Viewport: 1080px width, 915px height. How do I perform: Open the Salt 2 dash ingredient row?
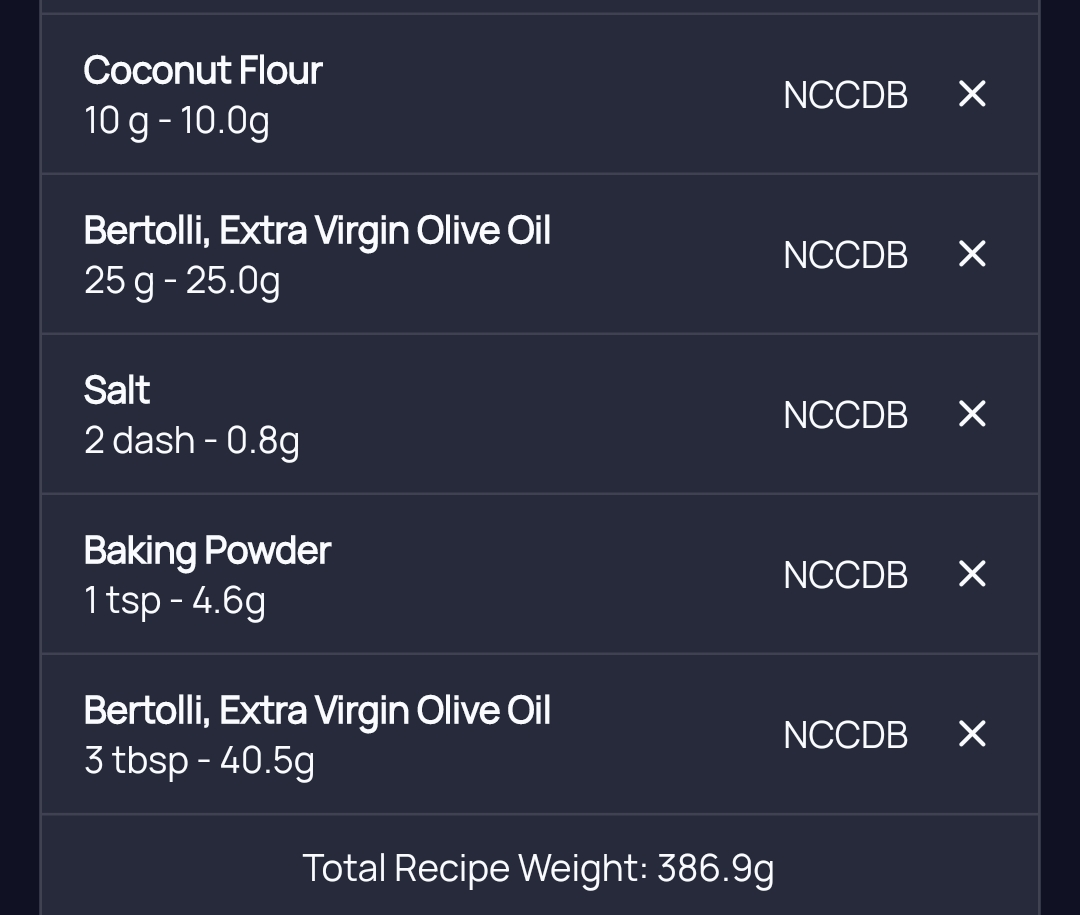click(x=400, y=414)
